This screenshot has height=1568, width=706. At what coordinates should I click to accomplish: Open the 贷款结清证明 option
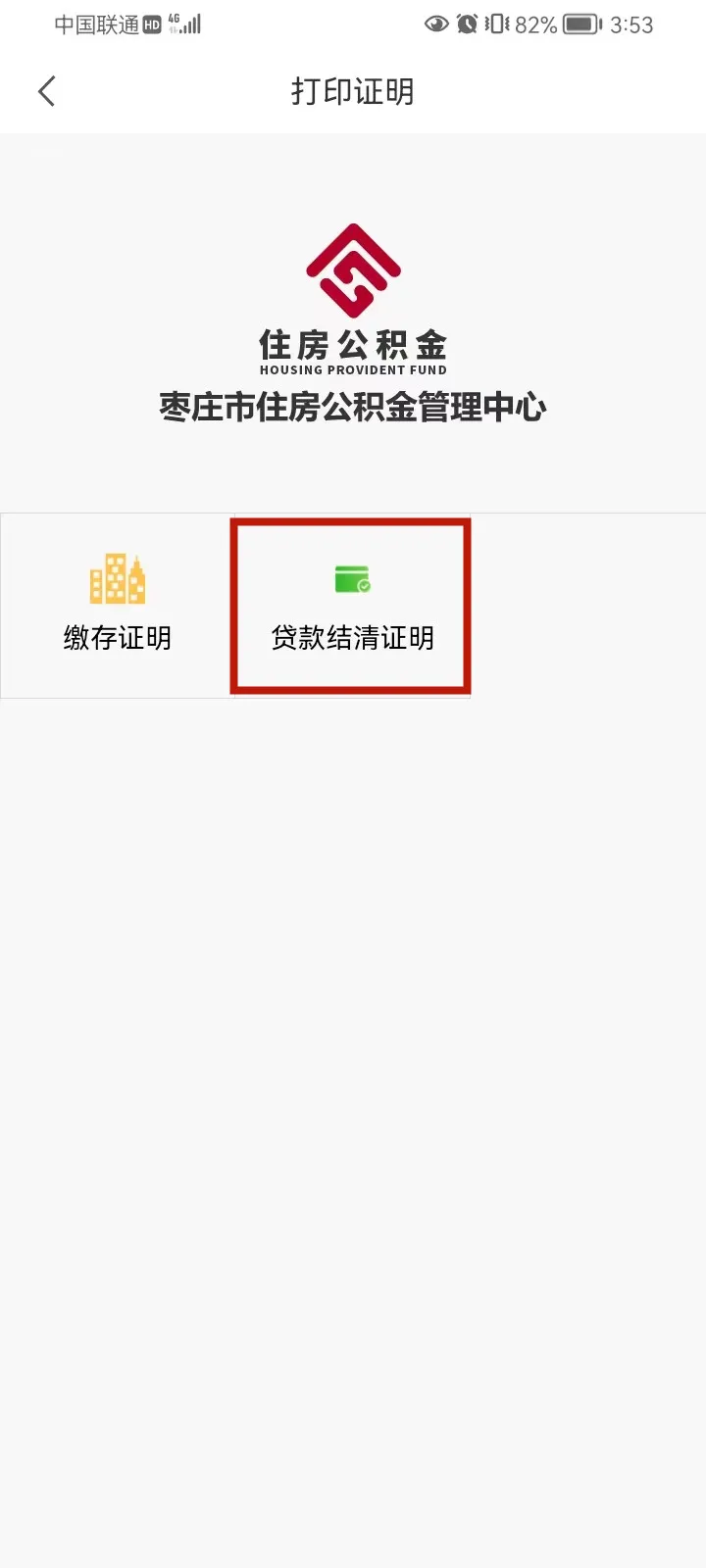pos(352,607)
